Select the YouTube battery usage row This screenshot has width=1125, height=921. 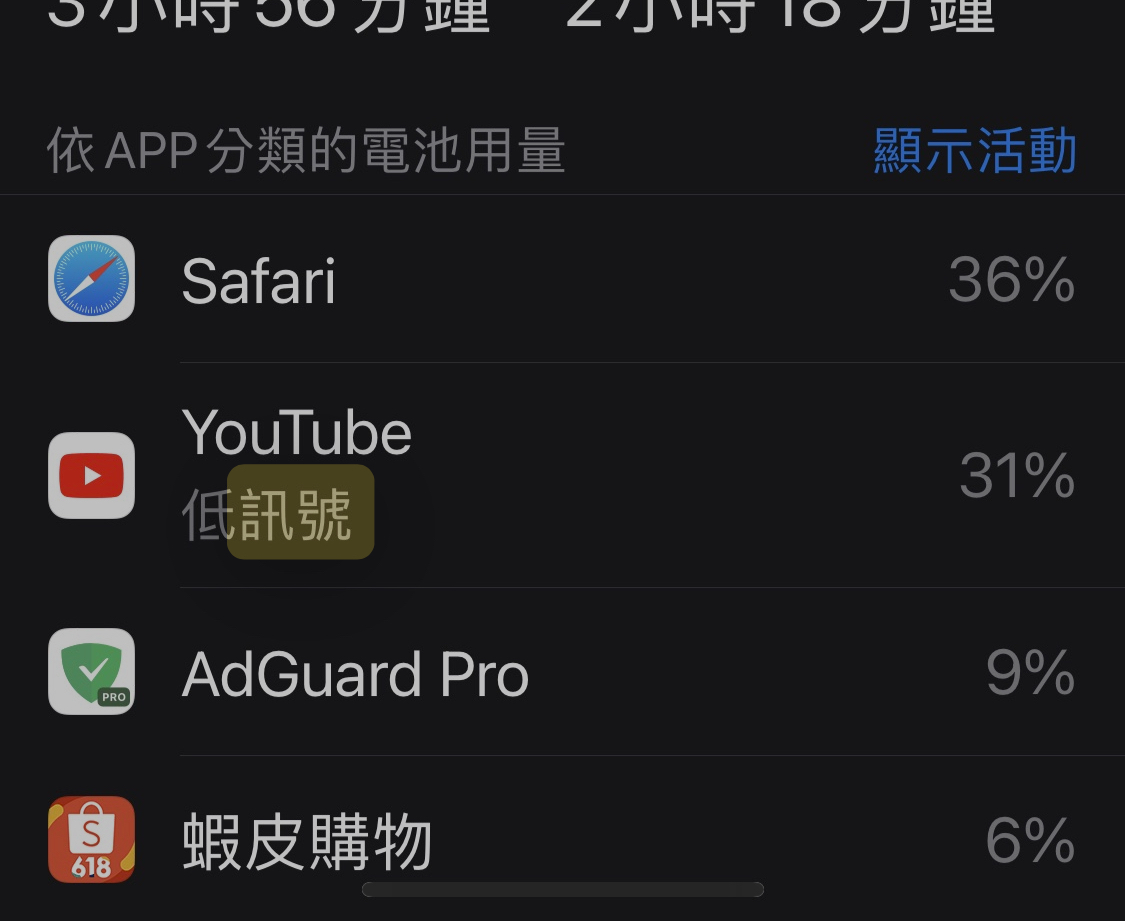pyautogui.click(x=560, y=474)
